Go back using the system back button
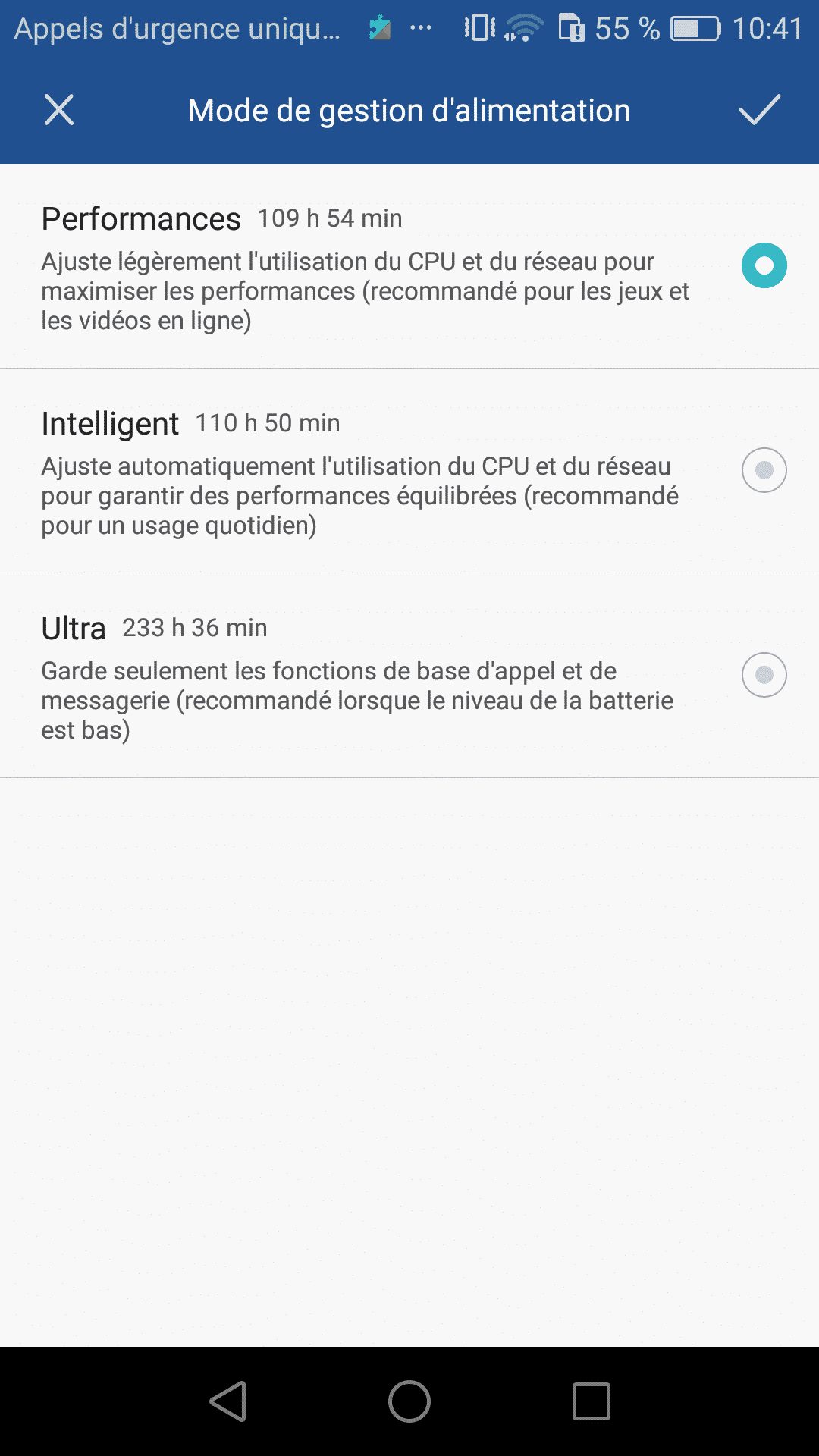Image resolution: width=819 pixels, height=1456 pixels. click(227, 1401)
